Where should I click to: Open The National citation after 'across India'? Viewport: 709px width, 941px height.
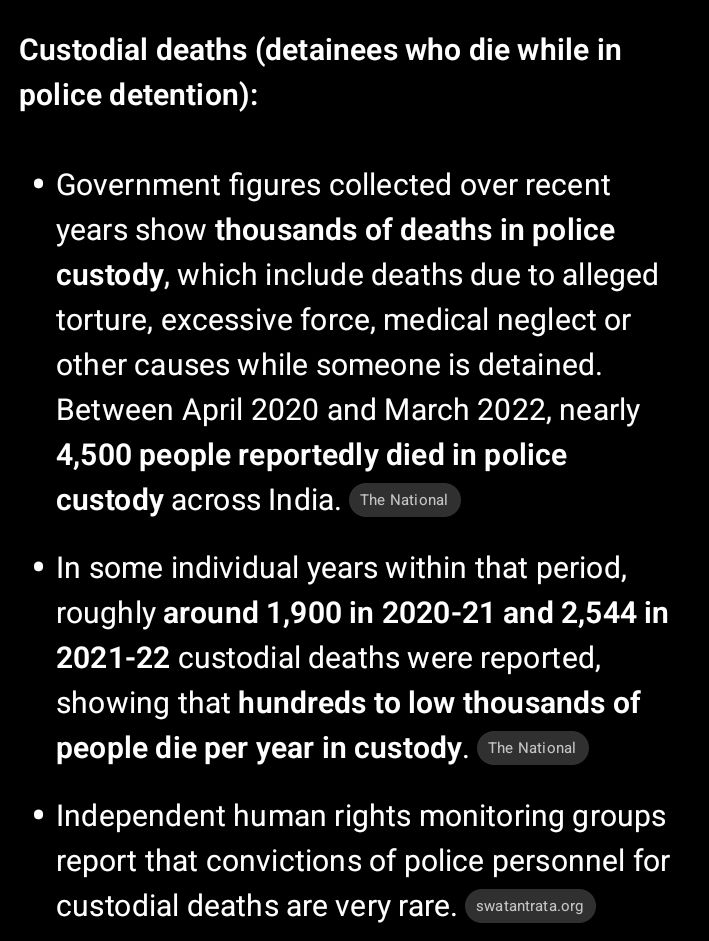pos(404,500)
